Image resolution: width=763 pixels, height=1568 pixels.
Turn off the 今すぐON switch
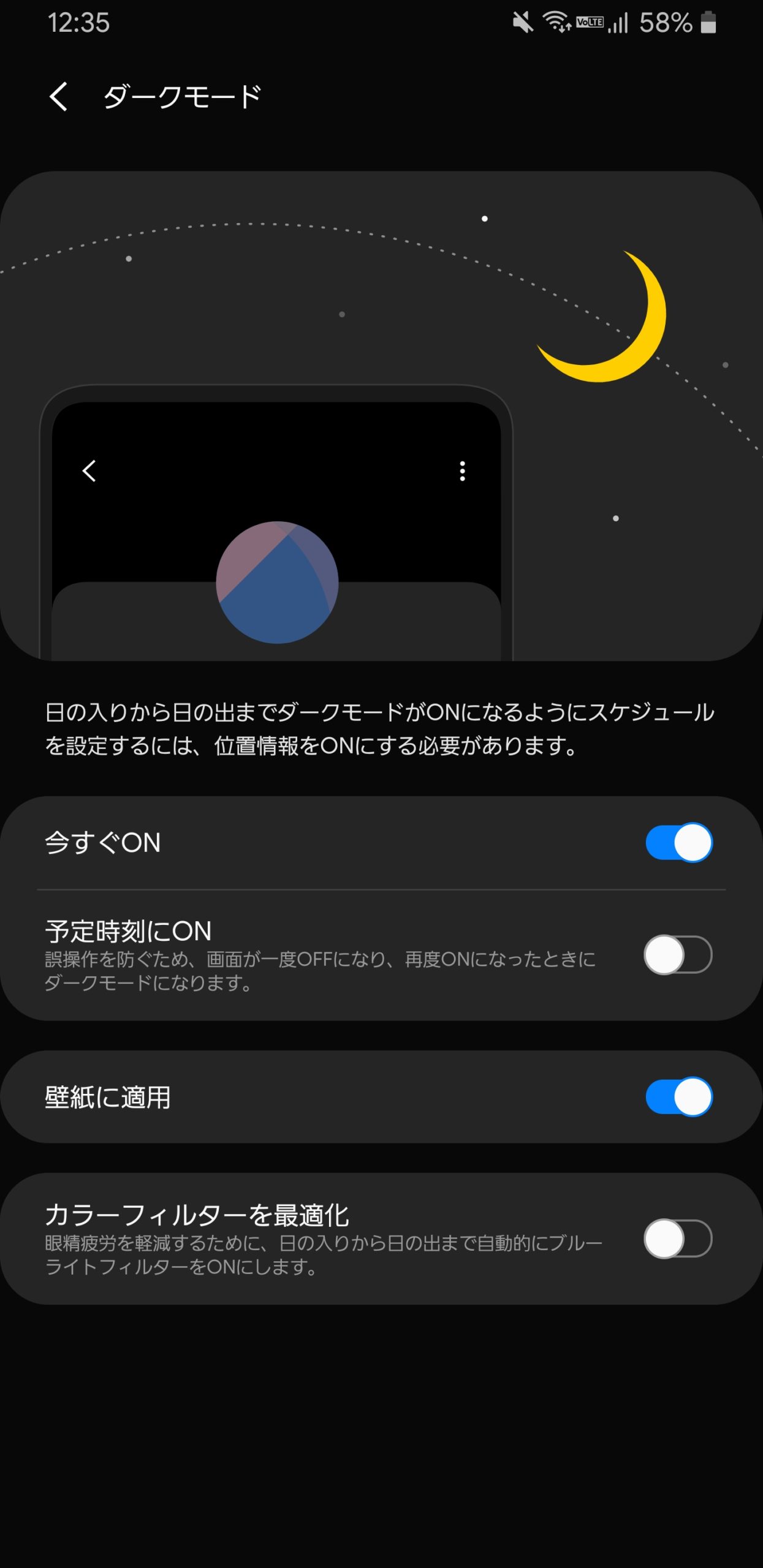tap(678, 842)
